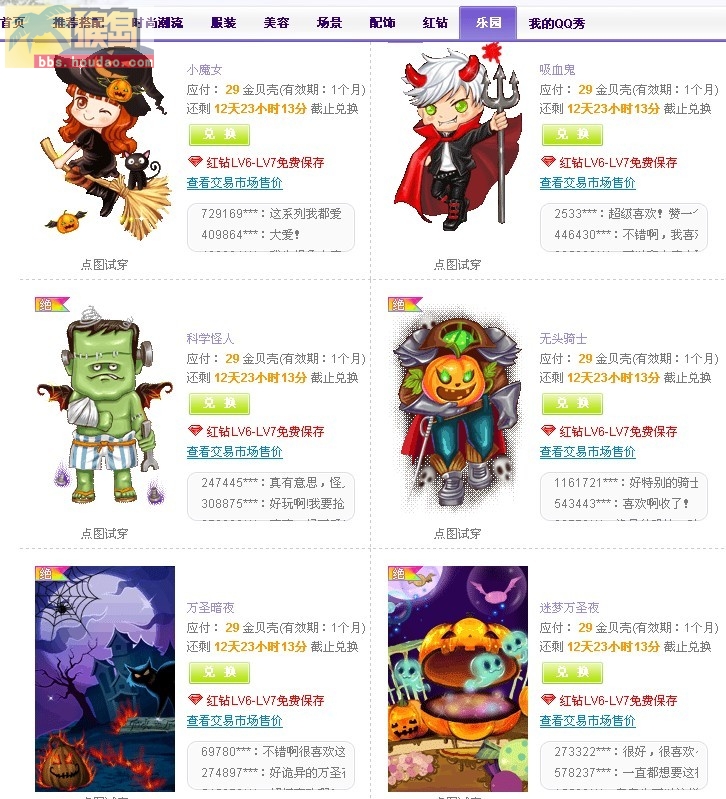The width and height of the screenshot is (726, 799).
Task: Preview the 迷梦万圣夜 scene image
Action: coord(457,680)
